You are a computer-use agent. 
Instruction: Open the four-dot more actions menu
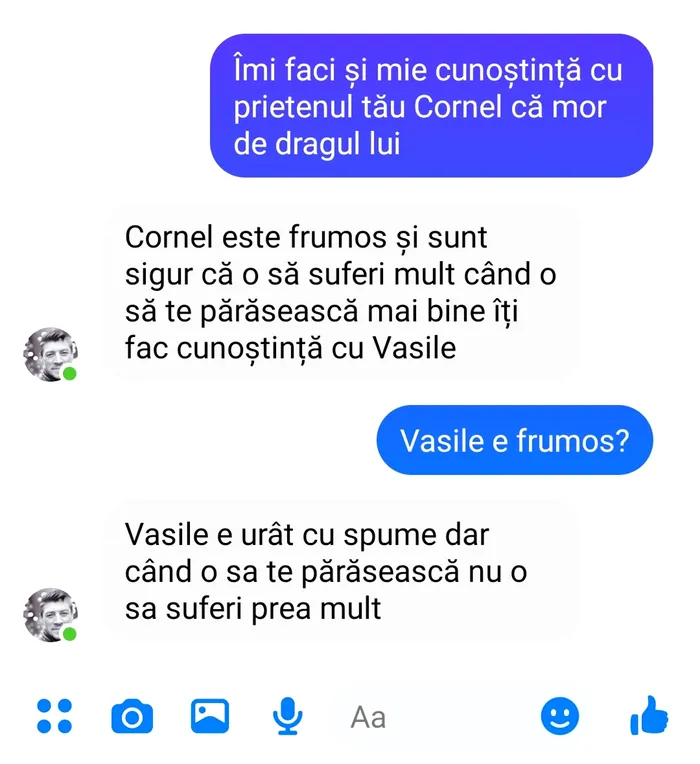coord(54,716)
